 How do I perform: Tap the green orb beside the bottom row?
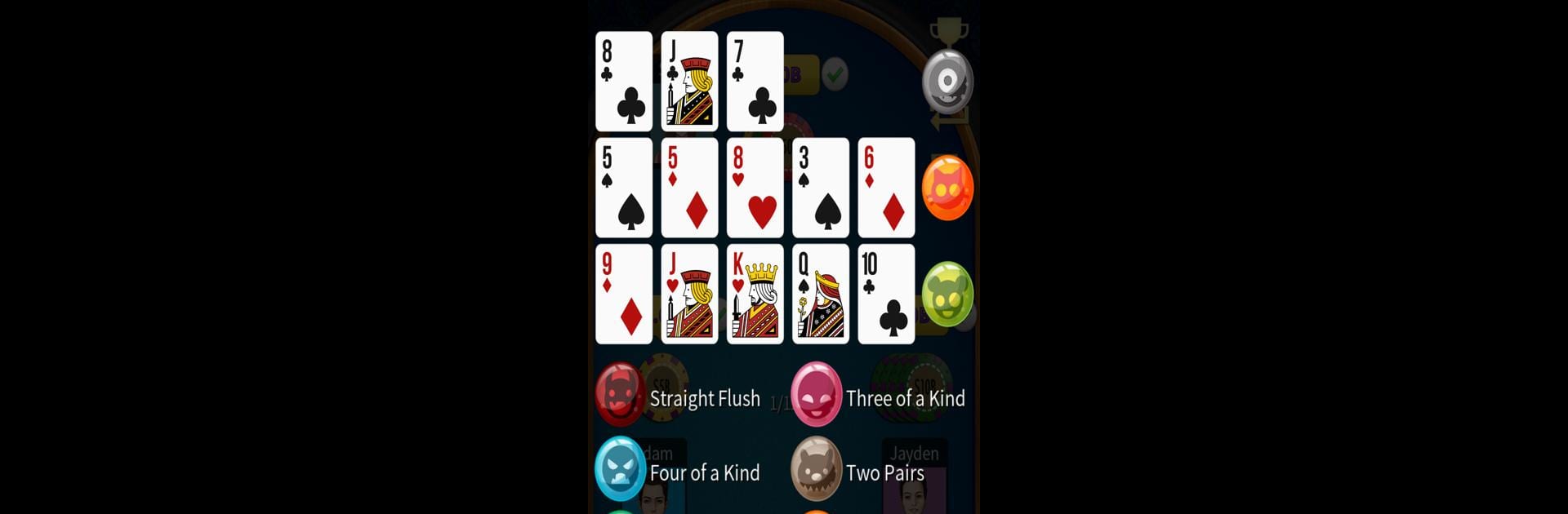pyautogui.click(x=947, y=294)
